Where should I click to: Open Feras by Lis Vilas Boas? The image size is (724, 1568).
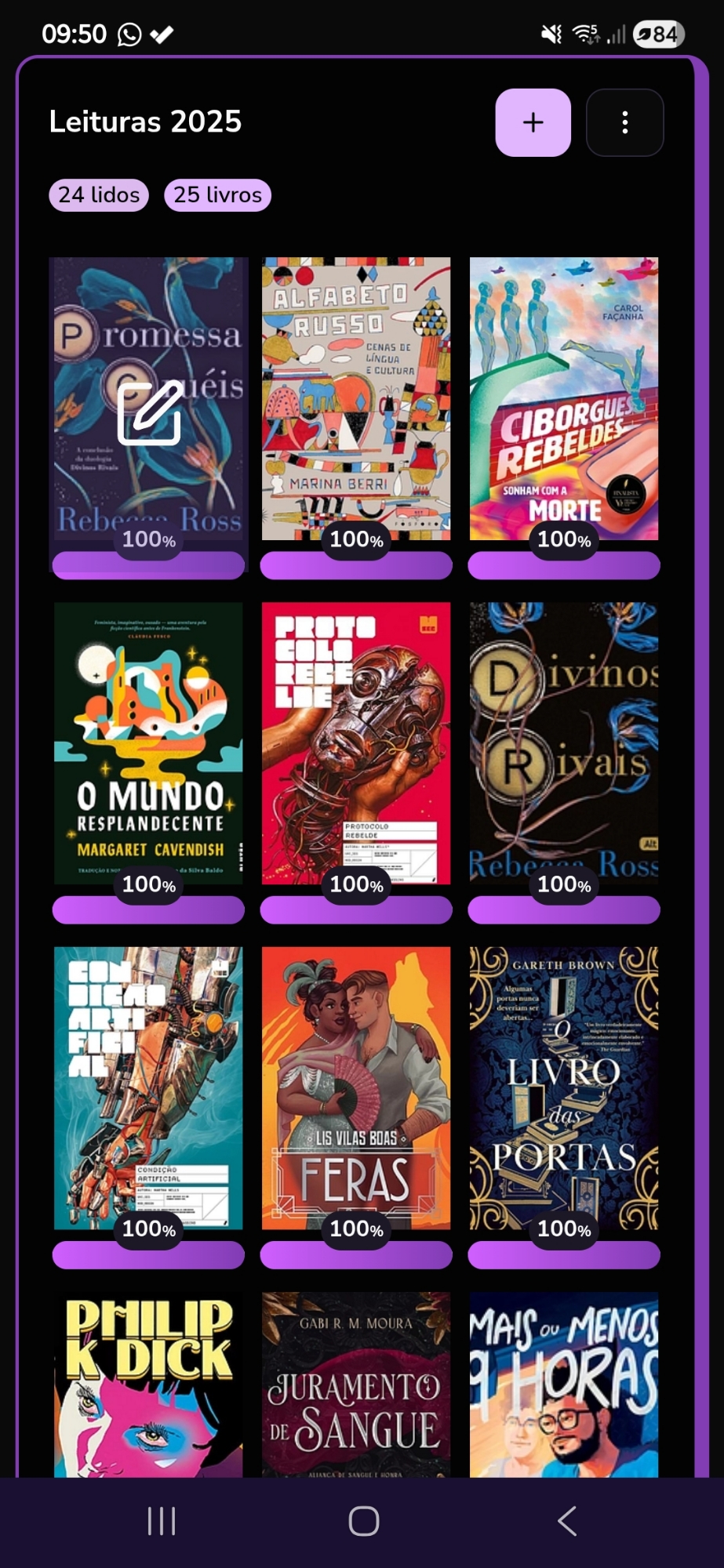click(x=356, y=1087)
